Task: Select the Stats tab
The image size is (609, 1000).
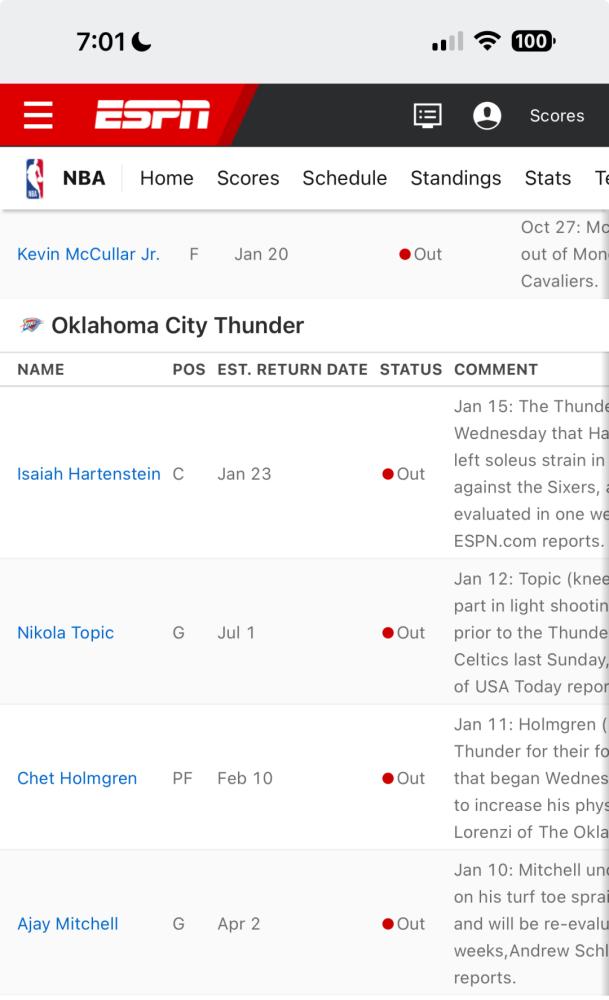Action: [548, 178]
